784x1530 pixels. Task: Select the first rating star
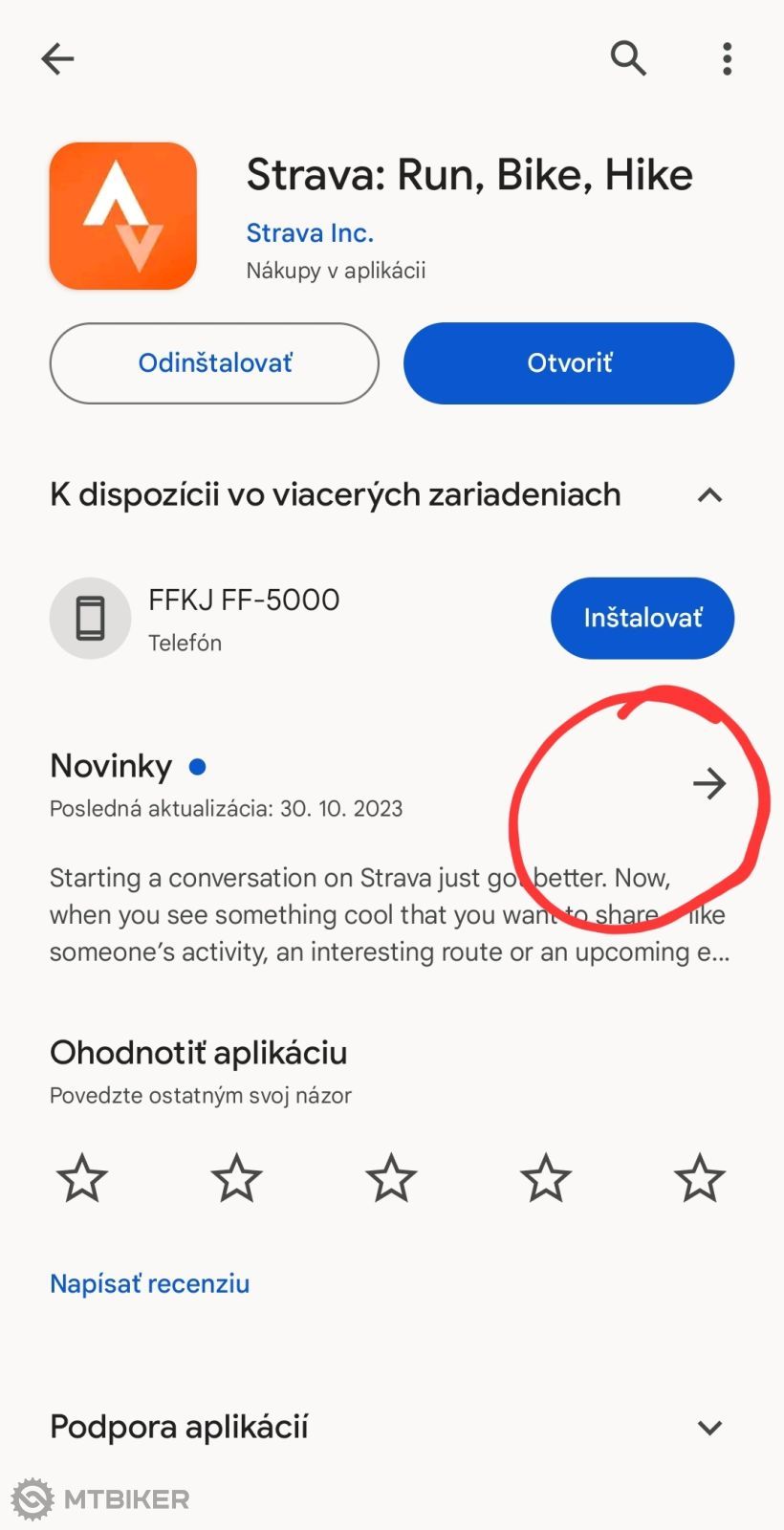click(x=81, y=1178)
